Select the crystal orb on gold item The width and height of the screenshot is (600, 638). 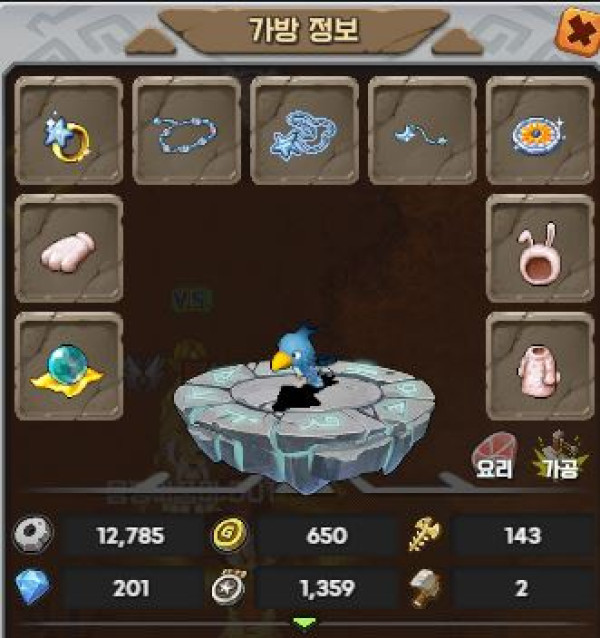click(69, 367)
